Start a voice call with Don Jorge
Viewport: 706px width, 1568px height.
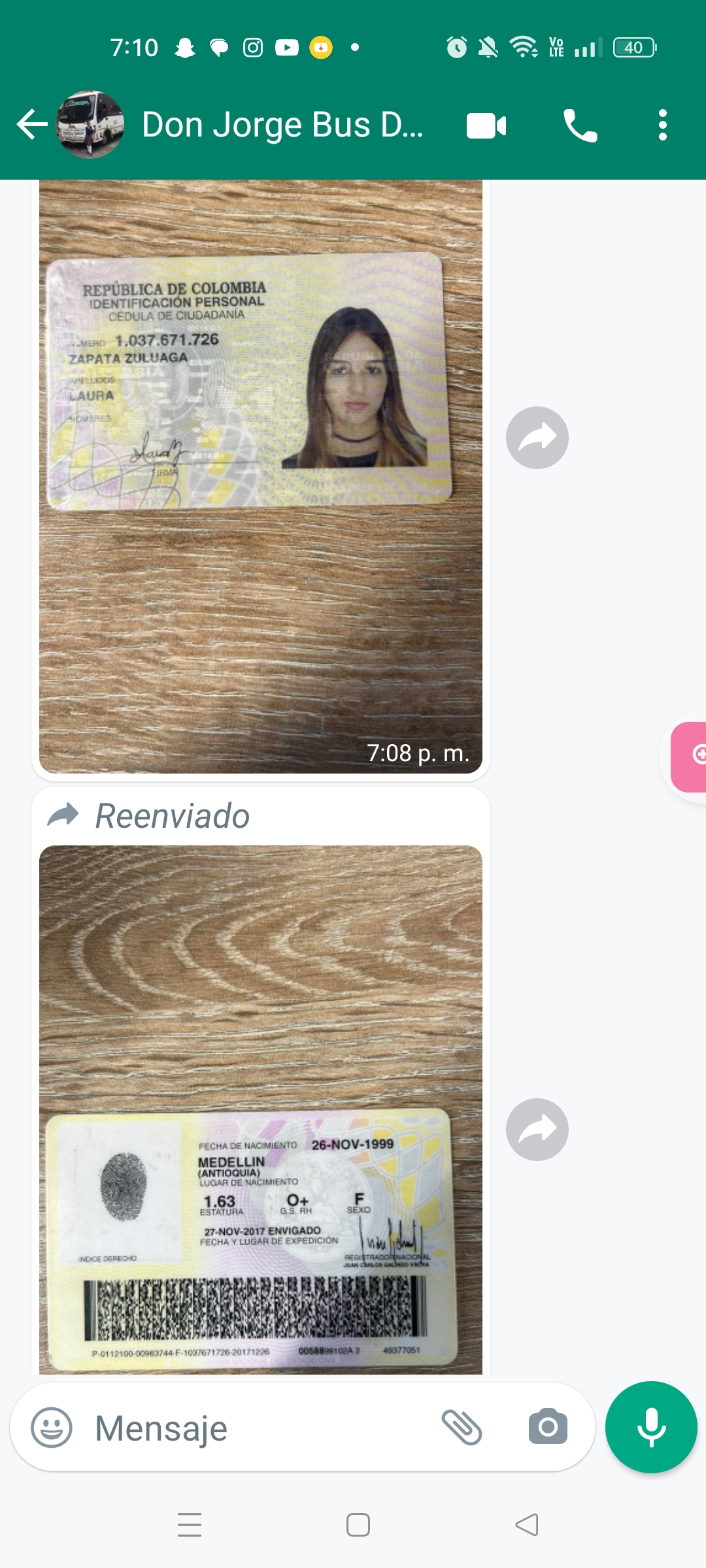[580, 125]
